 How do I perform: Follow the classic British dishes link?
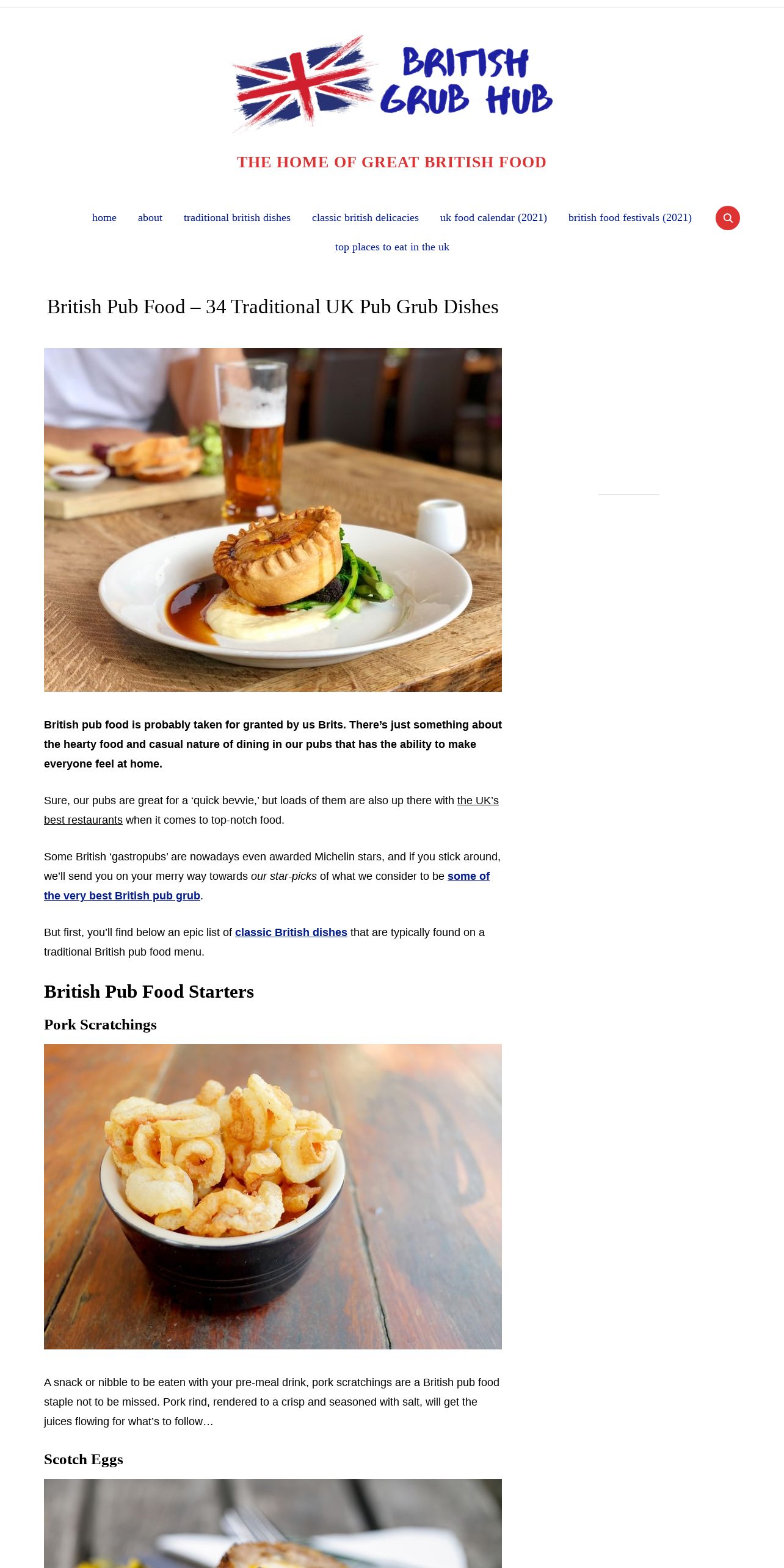click(291, 932)
